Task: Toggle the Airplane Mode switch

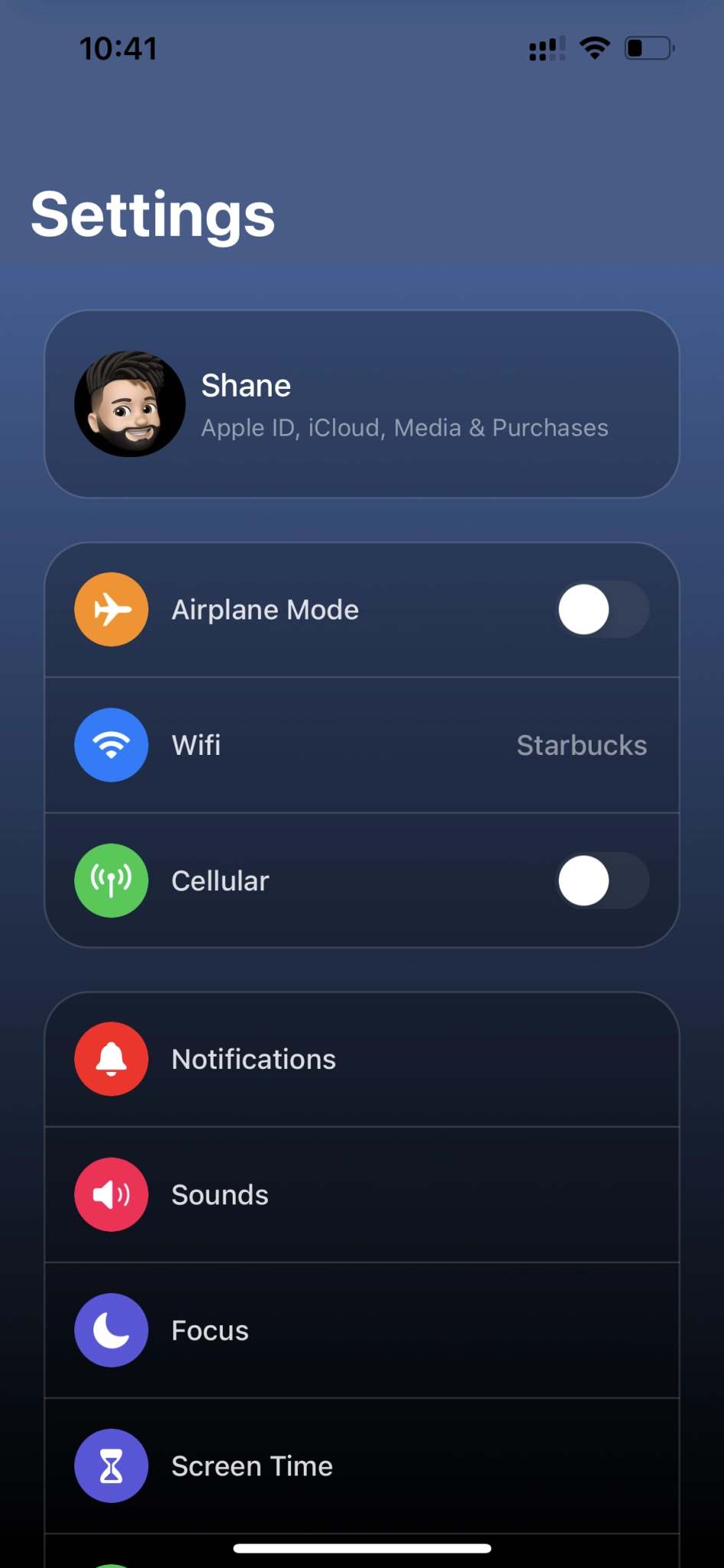Action: click(602, 609)
